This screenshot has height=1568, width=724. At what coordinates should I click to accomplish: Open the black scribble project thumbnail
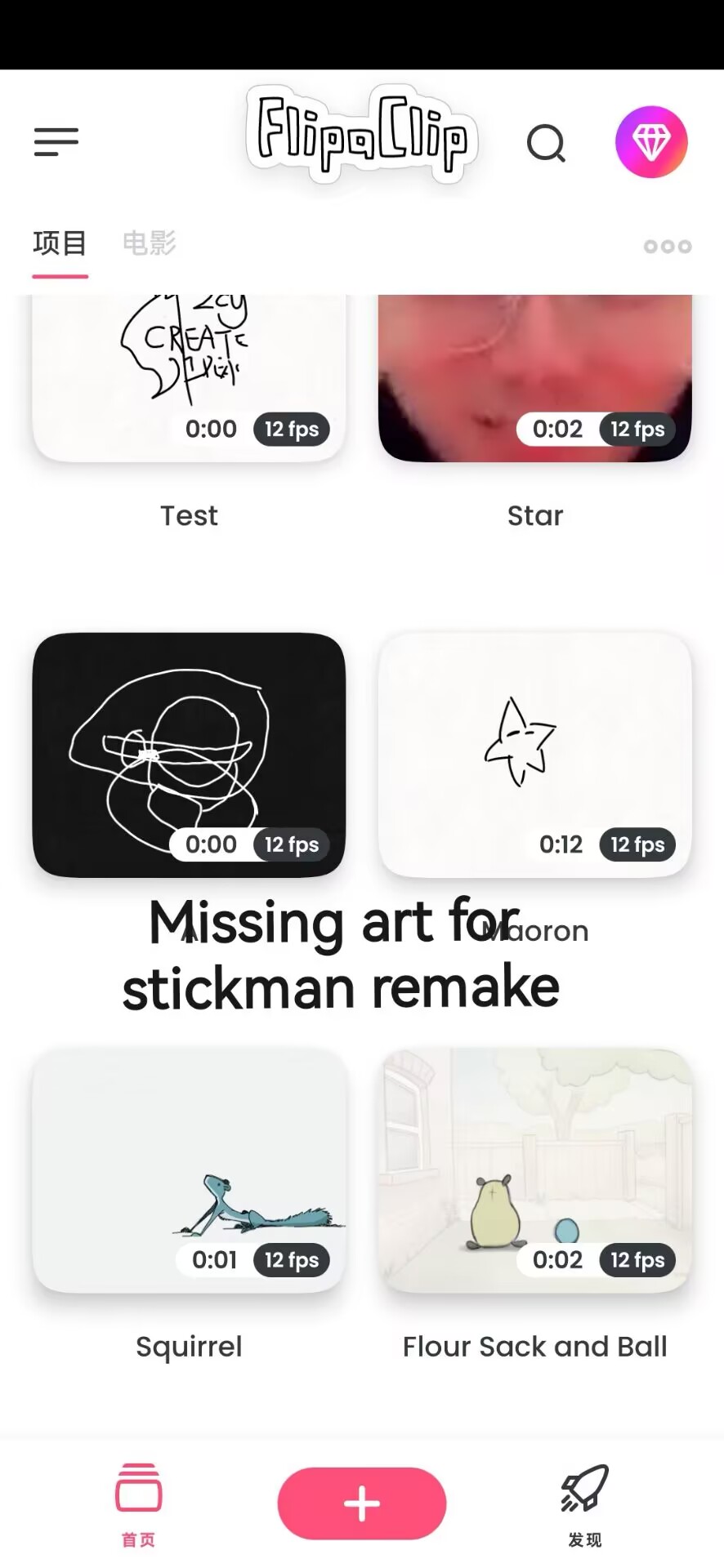(x=189, y=755)
